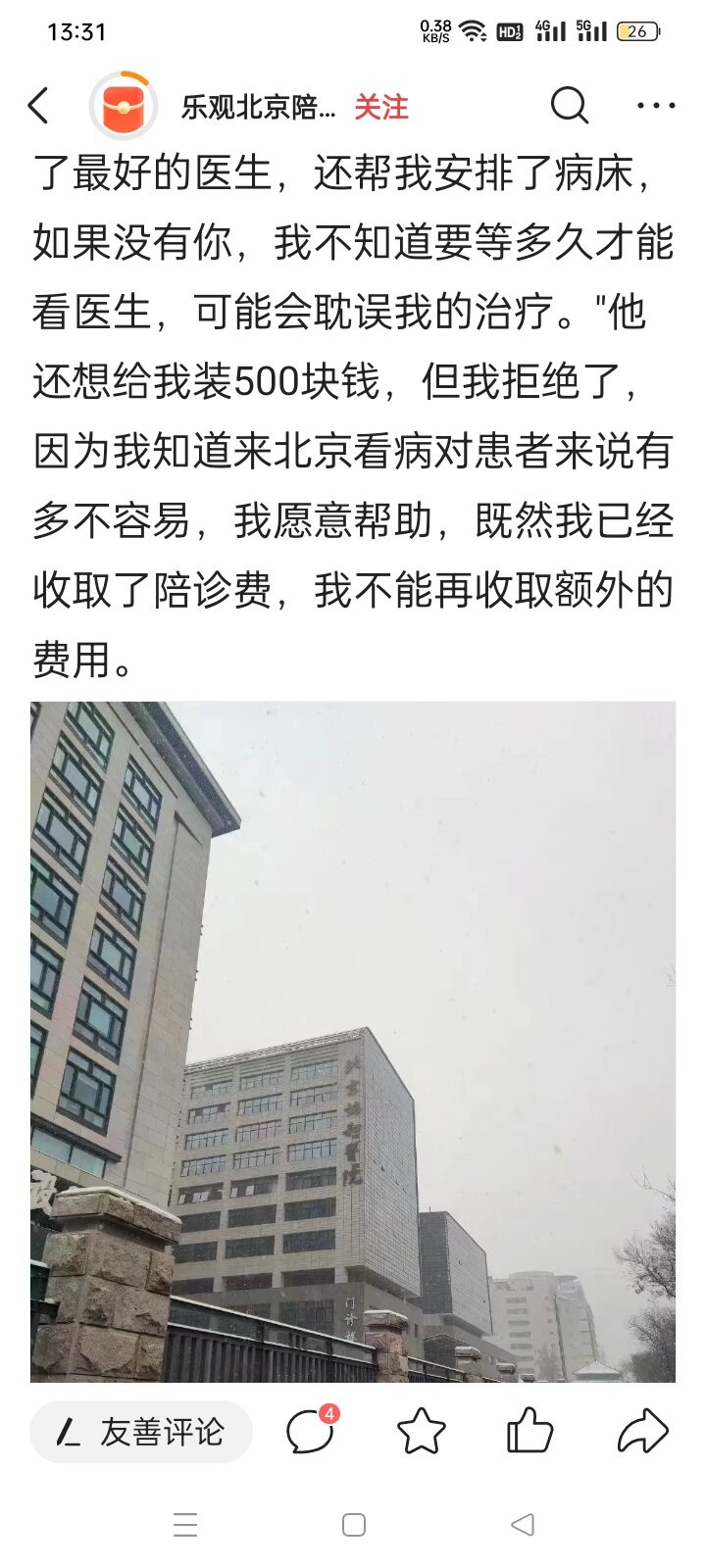Share this post via arrow icon
The width and height of the screenshot is (706, 1568).
click(x=643, y=1432)
